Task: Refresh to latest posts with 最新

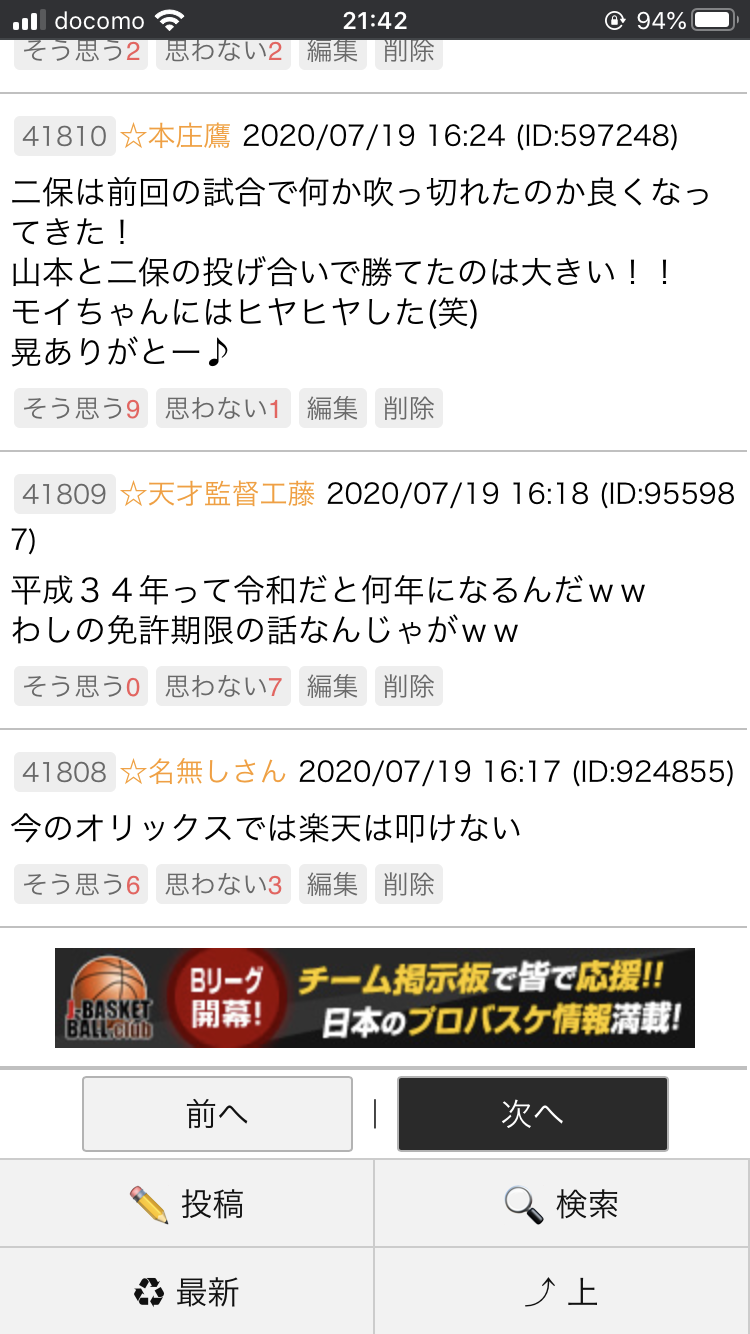Action: (x=187, y=1292)
